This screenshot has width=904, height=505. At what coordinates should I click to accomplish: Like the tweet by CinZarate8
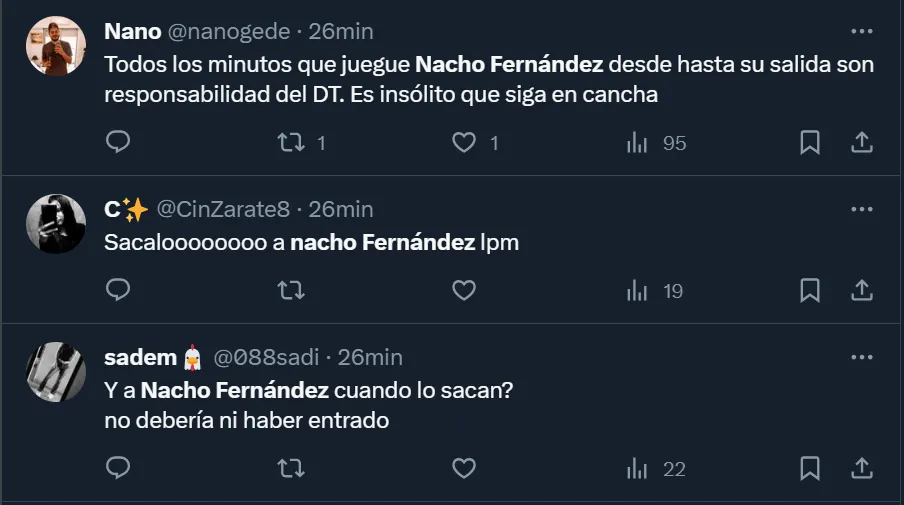click(x=464, y=291)
